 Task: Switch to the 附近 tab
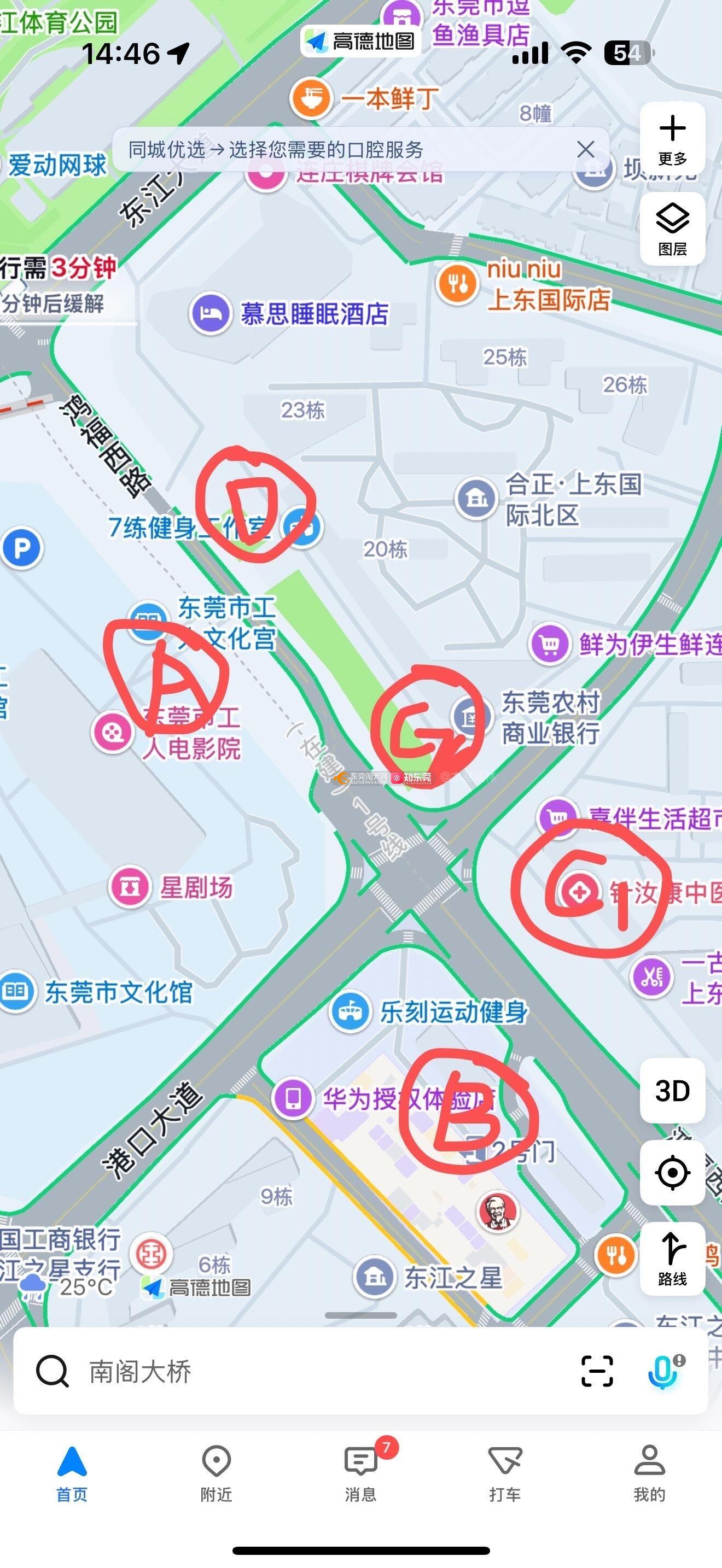click(216, 1473)
